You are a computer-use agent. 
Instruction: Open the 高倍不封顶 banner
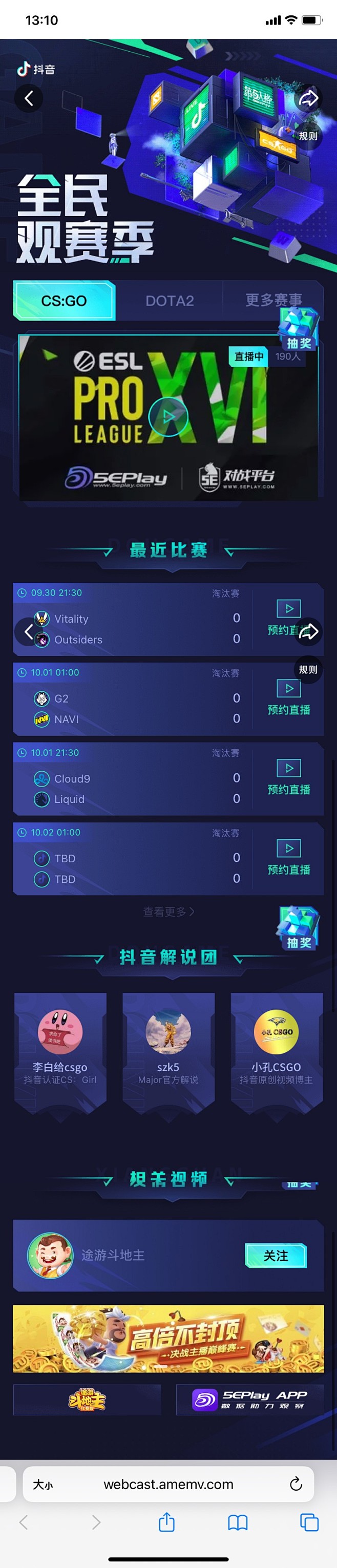coord(168,1339)
